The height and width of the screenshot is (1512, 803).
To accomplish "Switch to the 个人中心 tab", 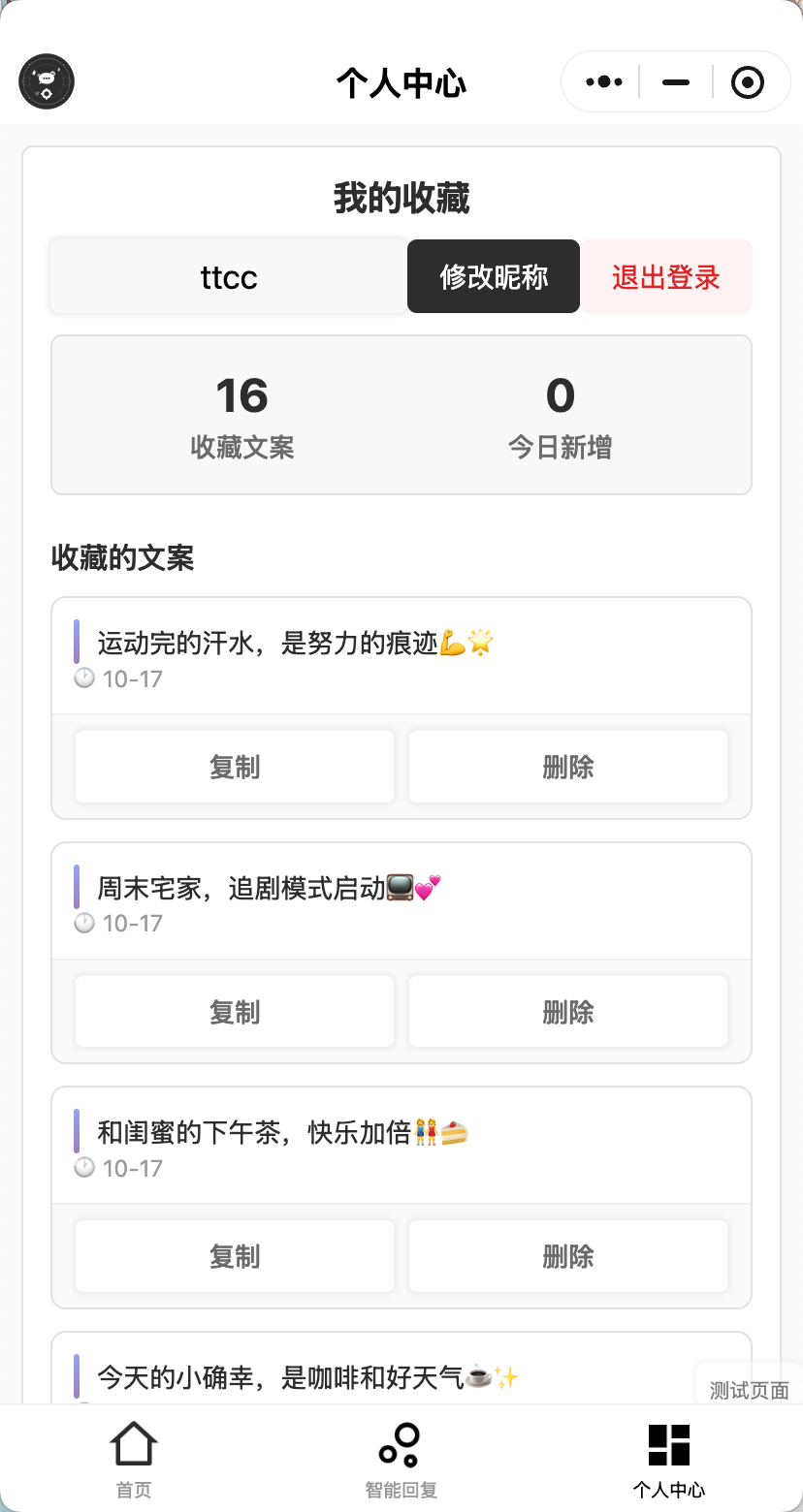I will [668, 1459].
